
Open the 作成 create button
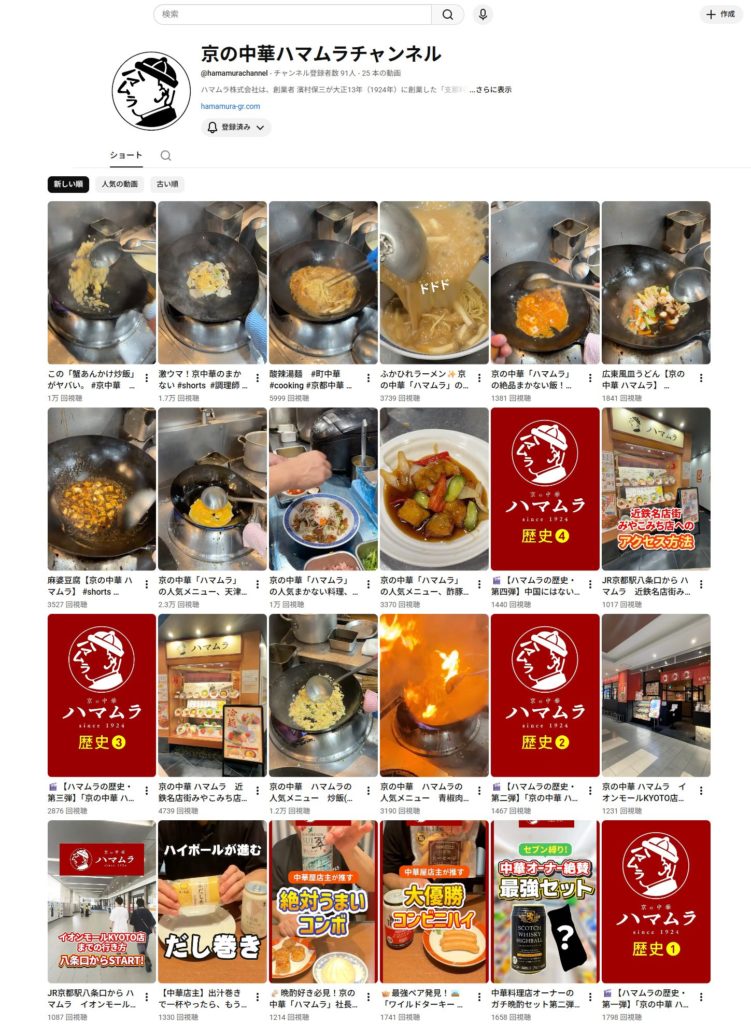(x=720, y=14)
